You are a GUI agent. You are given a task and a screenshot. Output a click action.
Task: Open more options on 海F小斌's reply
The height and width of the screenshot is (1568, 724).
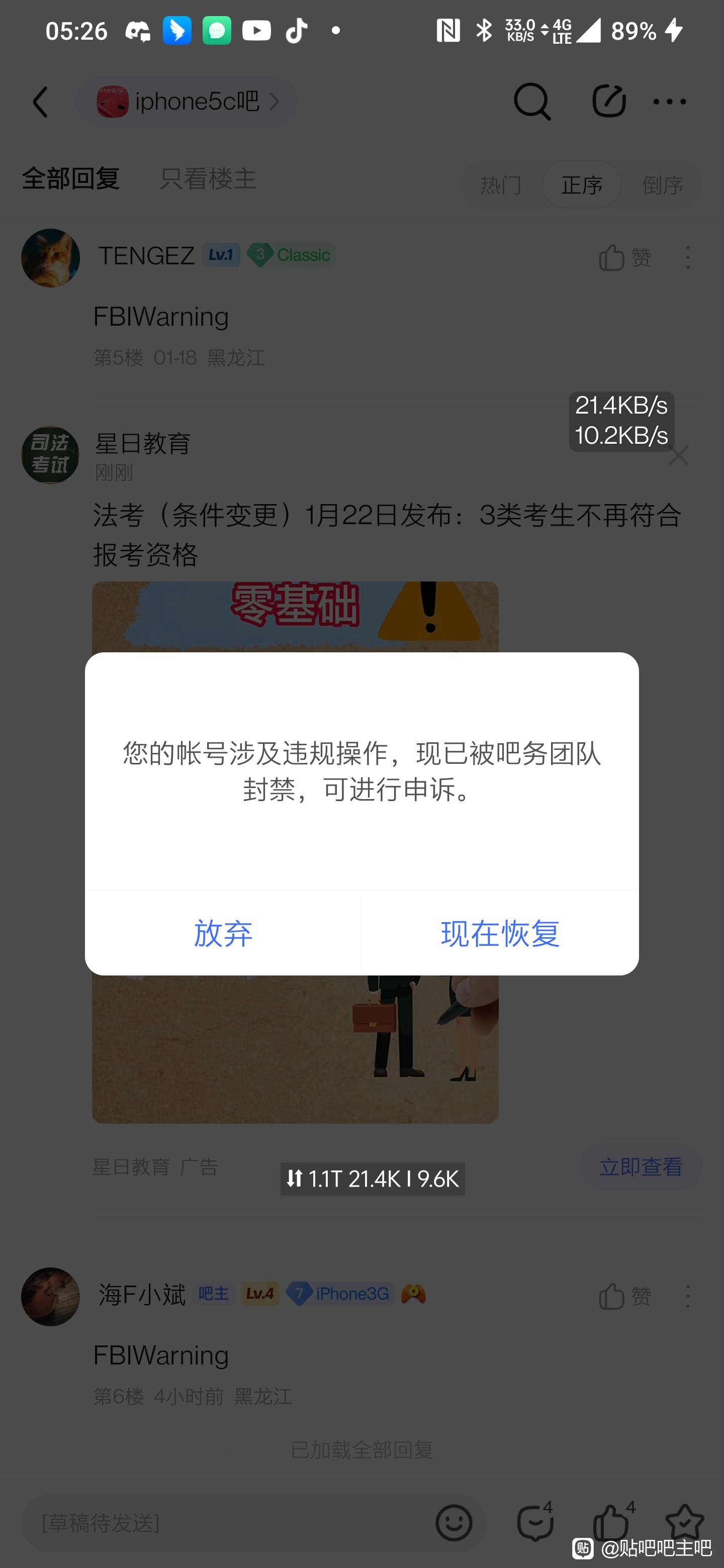688,1297
